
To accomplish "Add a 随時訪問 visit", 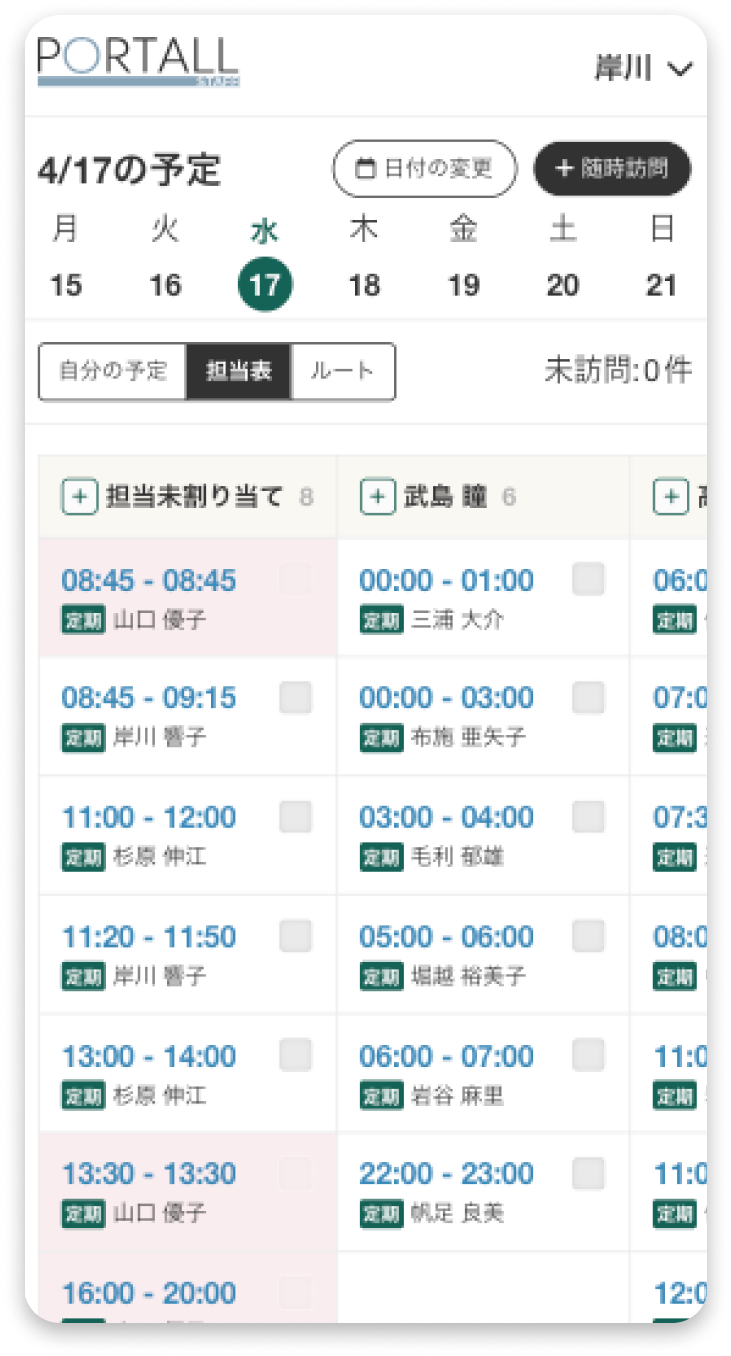I will coord(612,168).
